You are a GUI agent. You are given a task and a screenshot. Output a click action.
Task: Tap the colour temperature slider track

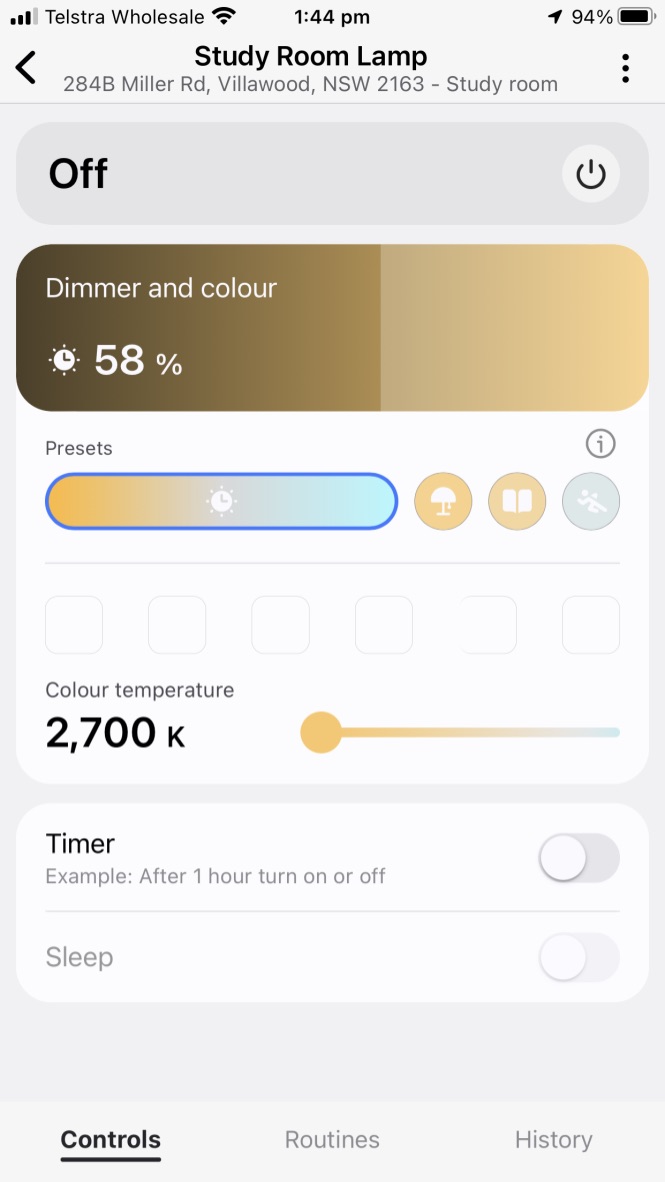pyautogui.click(x=470, y=733)
